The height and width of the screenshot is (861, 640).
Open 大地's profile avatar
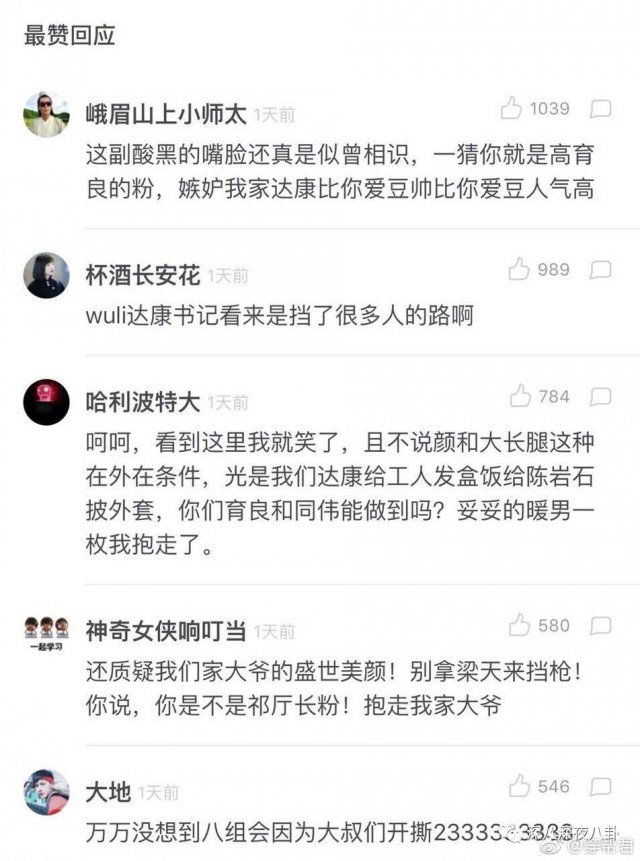pos(46,792)
